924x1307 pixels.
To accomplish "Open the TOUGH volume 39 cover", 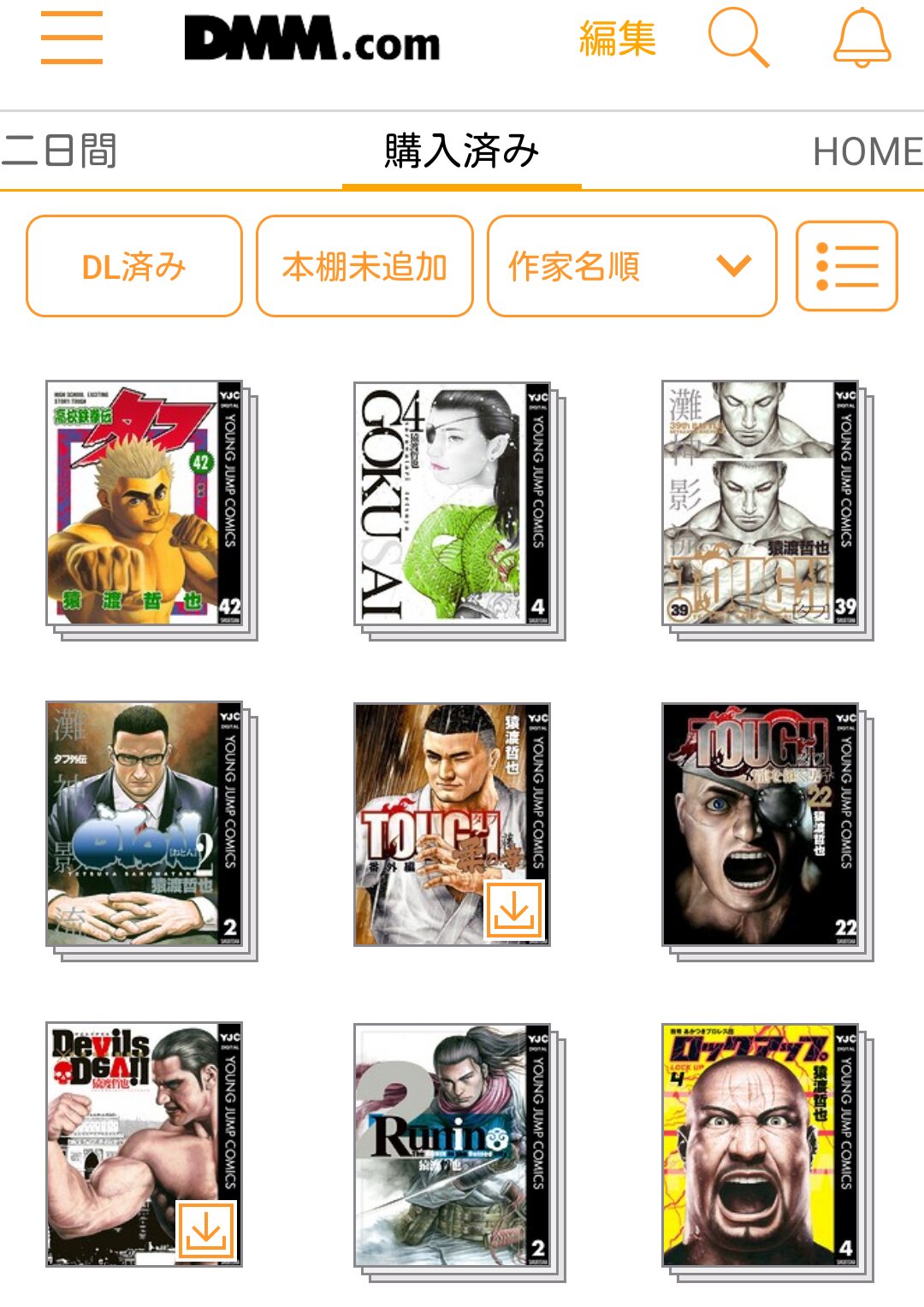I will pyautogui.click(x=760, y=503).
